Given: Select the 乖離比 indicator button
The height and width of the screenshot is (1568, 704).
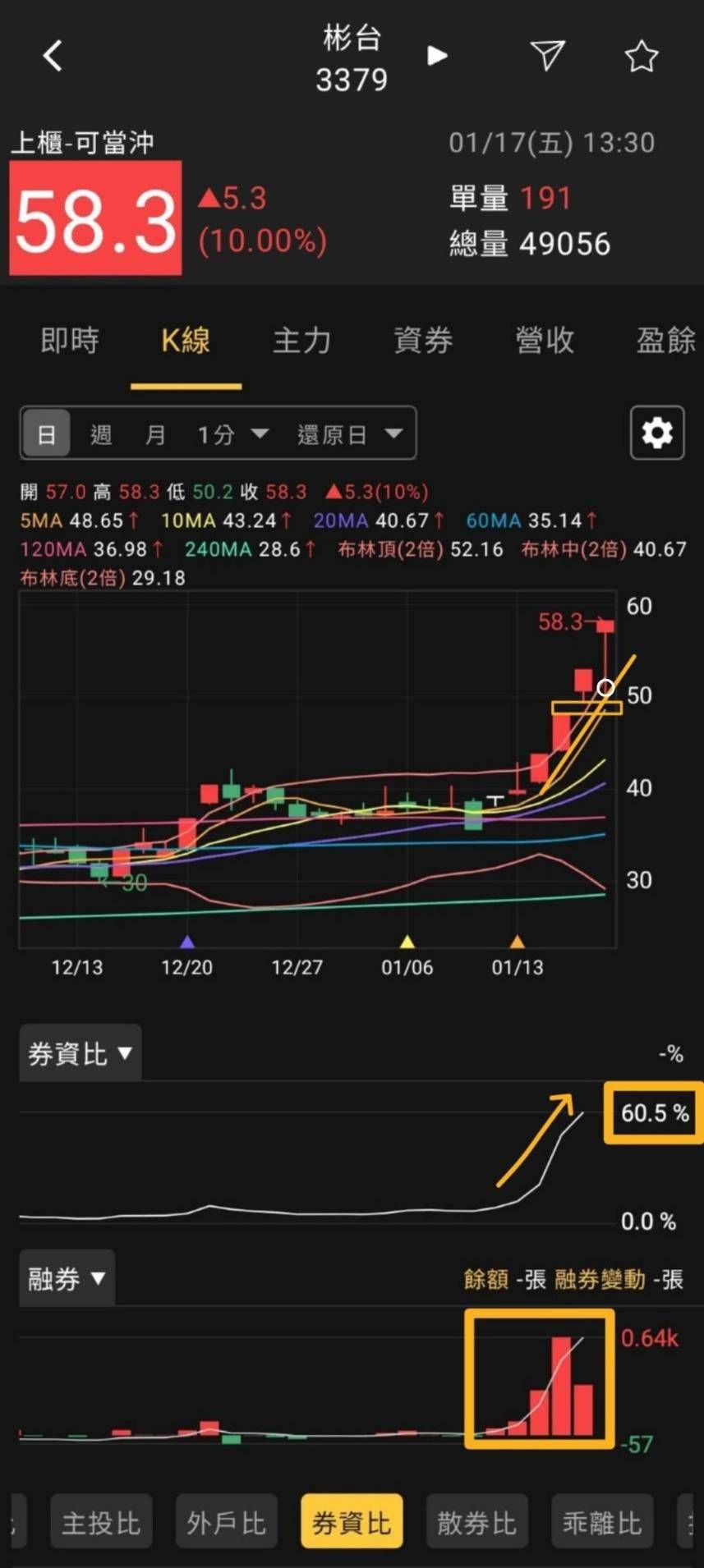Looking at the screenshot, I should coord(602,1520).
